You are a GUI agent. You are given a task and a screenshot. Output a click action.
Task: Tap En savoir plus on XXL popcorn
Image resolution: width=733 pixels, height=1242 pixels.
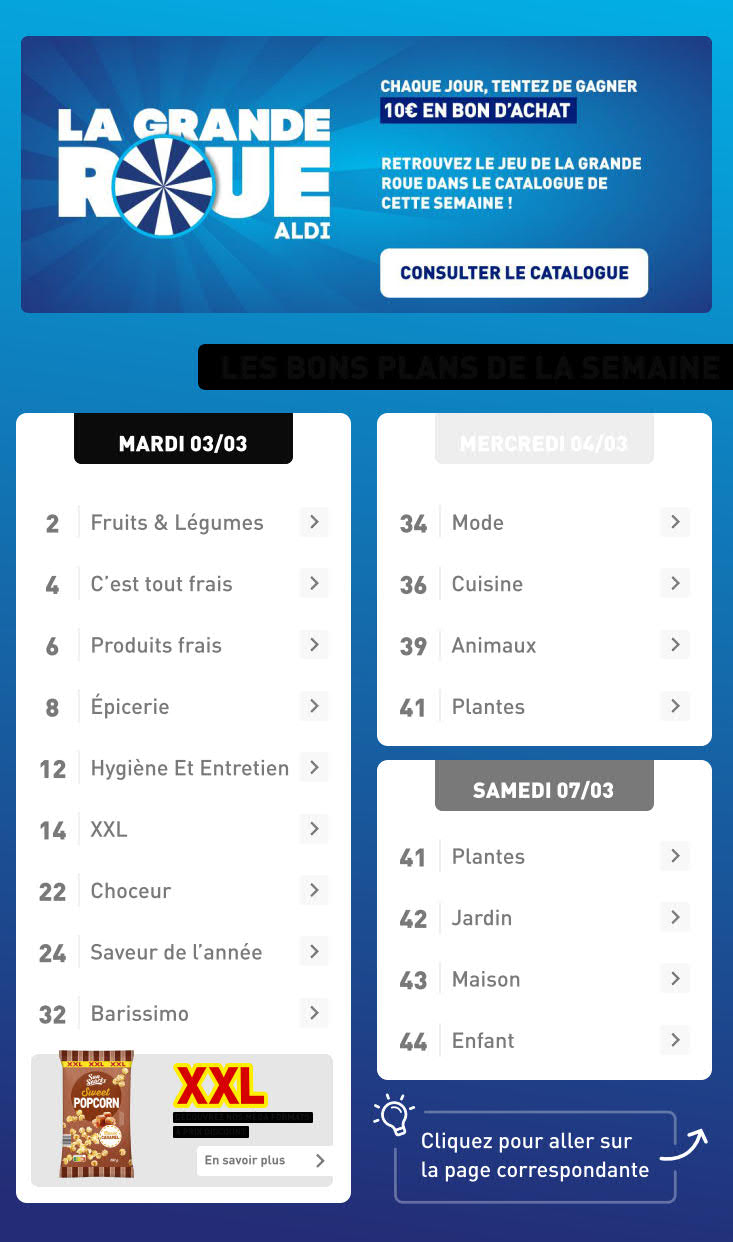pos(264,1161)
